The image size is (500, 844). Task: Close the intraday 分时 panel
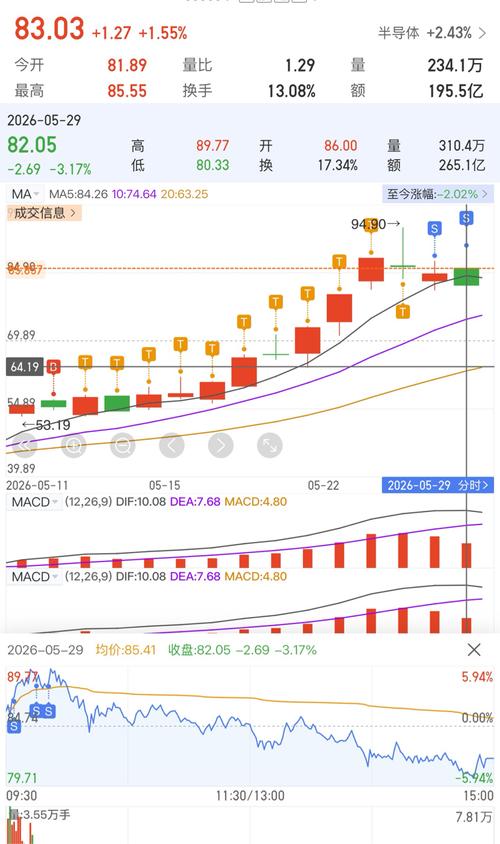[474, 650]
